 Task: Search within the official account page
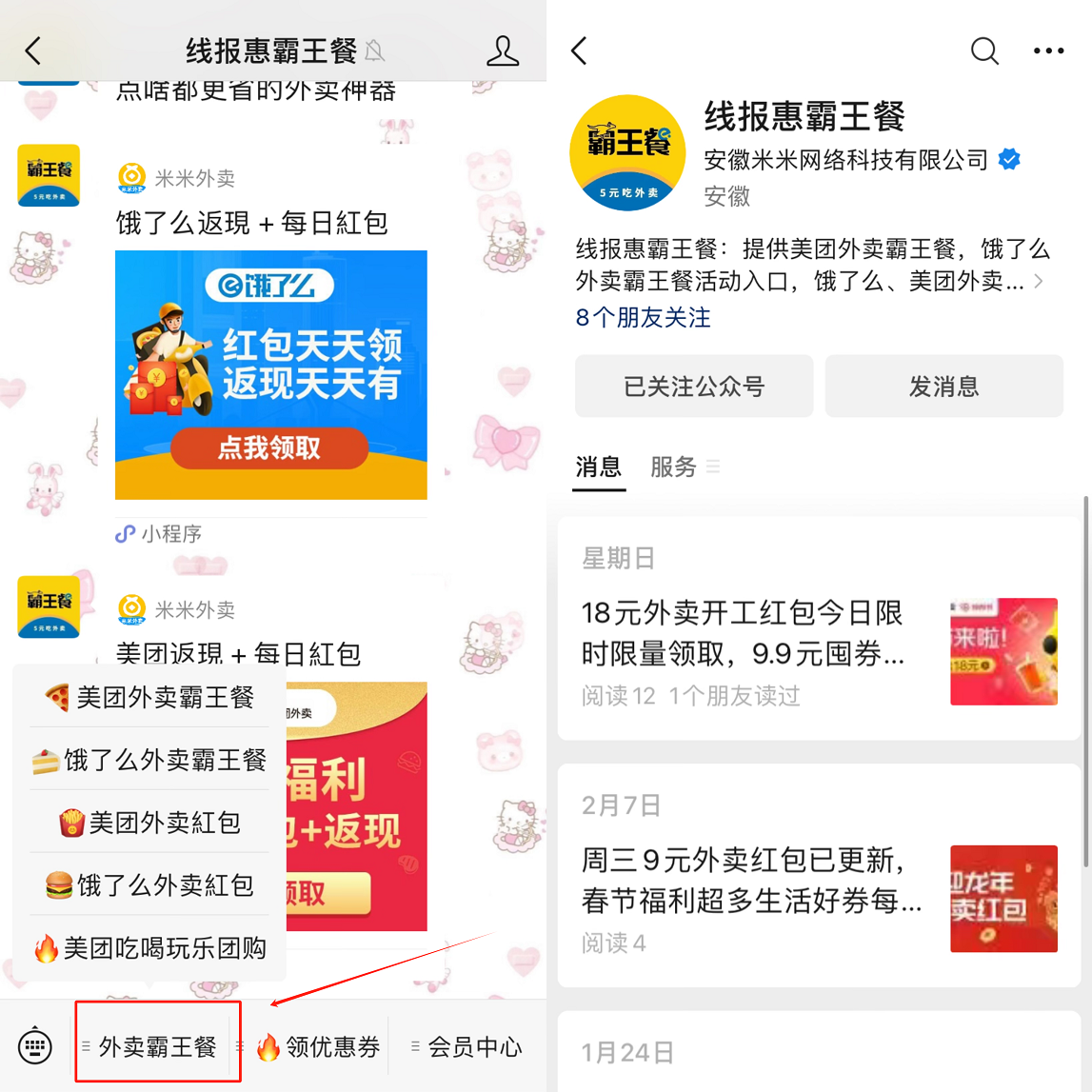[x=984, y=50]
